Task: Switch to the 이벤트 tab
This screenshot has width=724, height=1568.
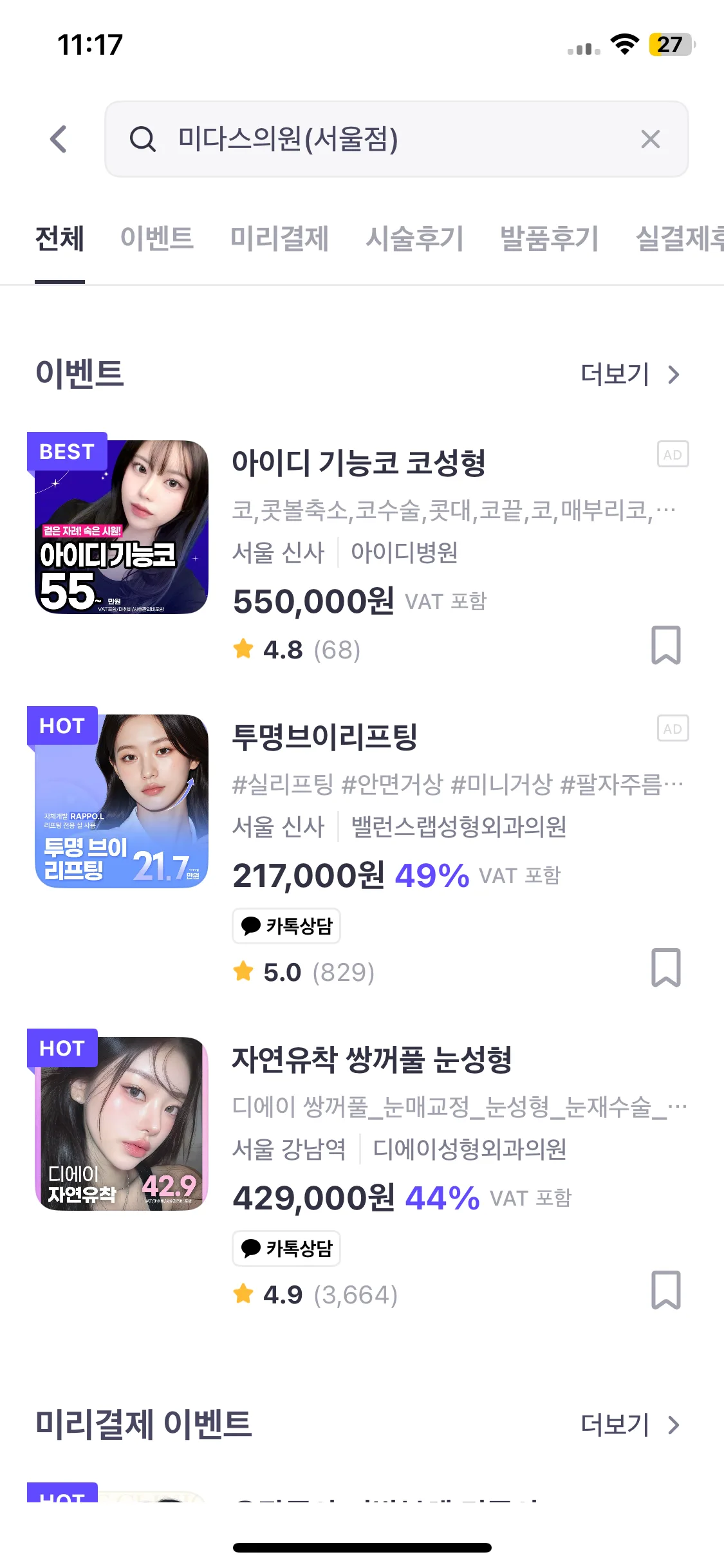Action: (x=157, y=239)
